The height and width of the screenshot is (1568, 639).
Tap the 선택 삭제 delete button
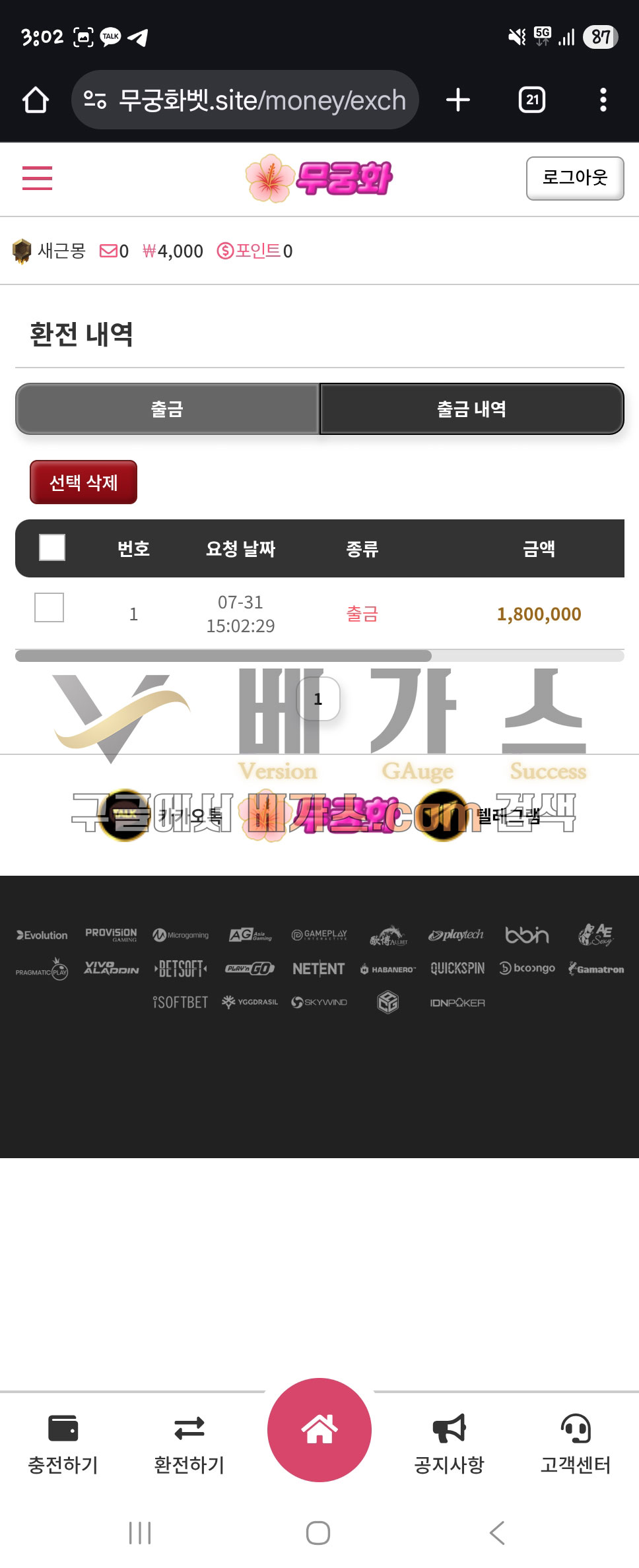tap(83, 482)
